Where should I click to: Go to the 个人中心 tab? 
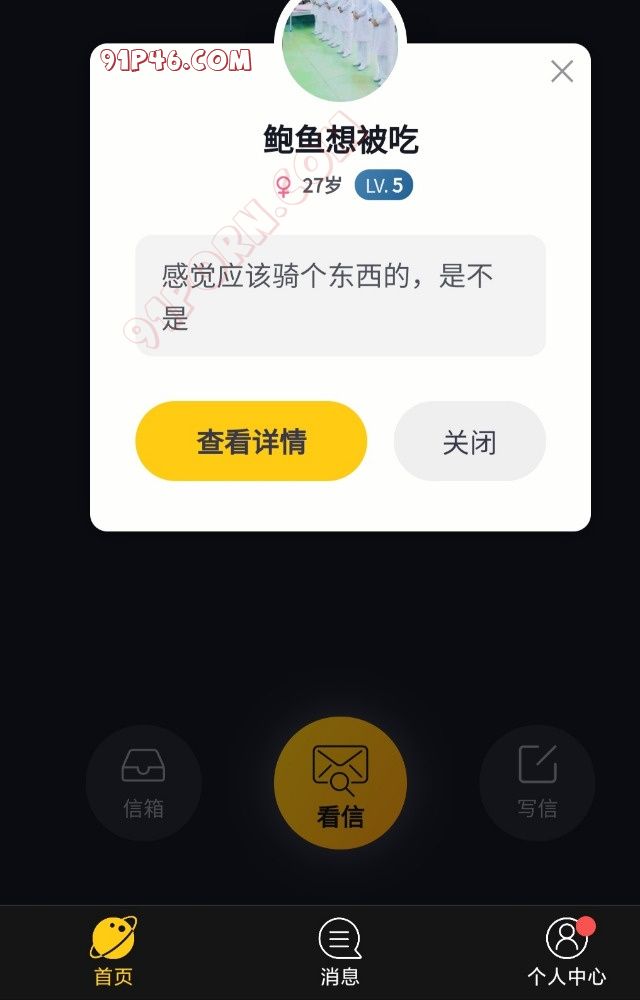tap(567, 952)
